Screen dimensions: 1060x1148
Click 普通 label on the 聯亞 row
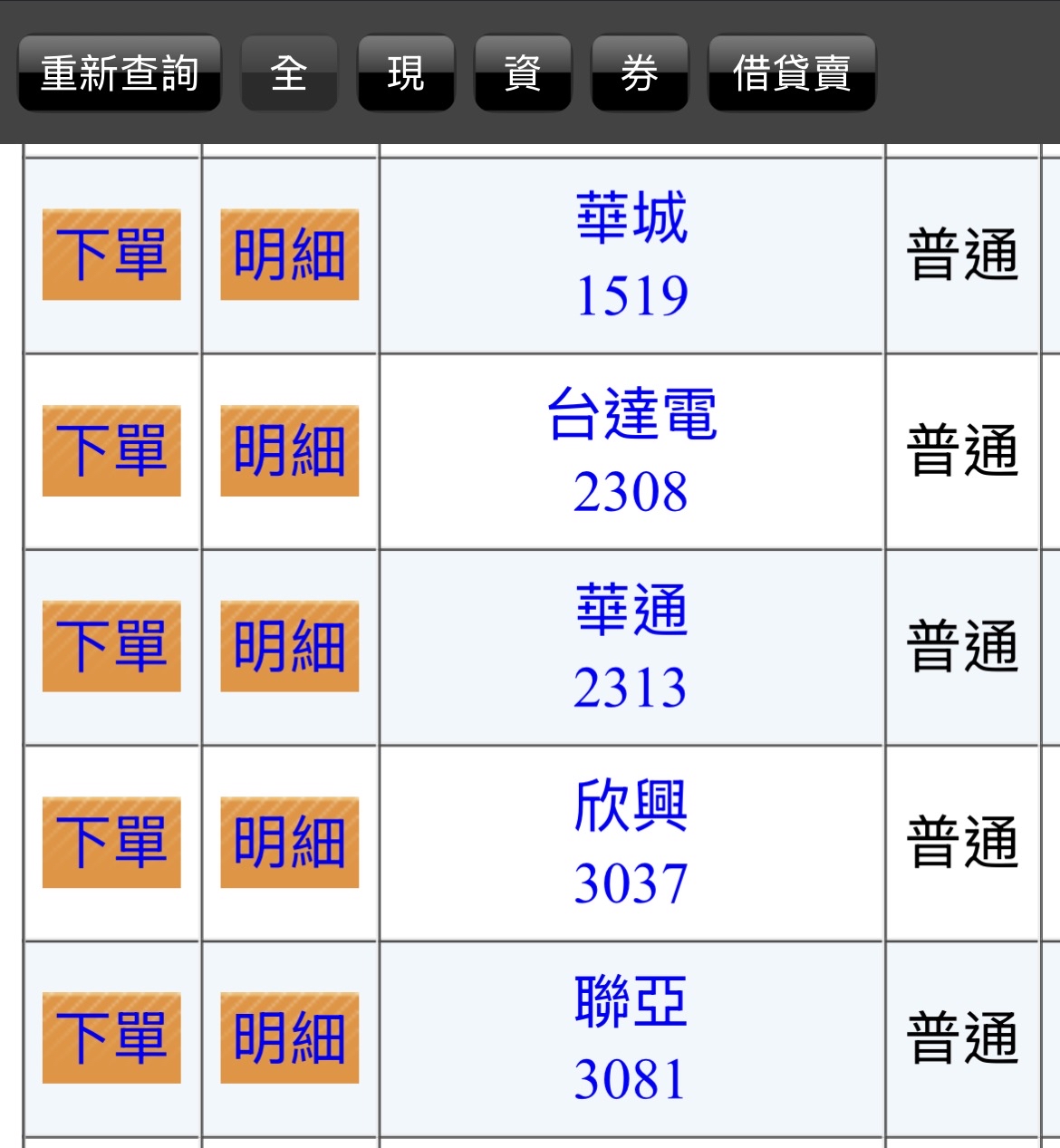[x=962, y=1037]
